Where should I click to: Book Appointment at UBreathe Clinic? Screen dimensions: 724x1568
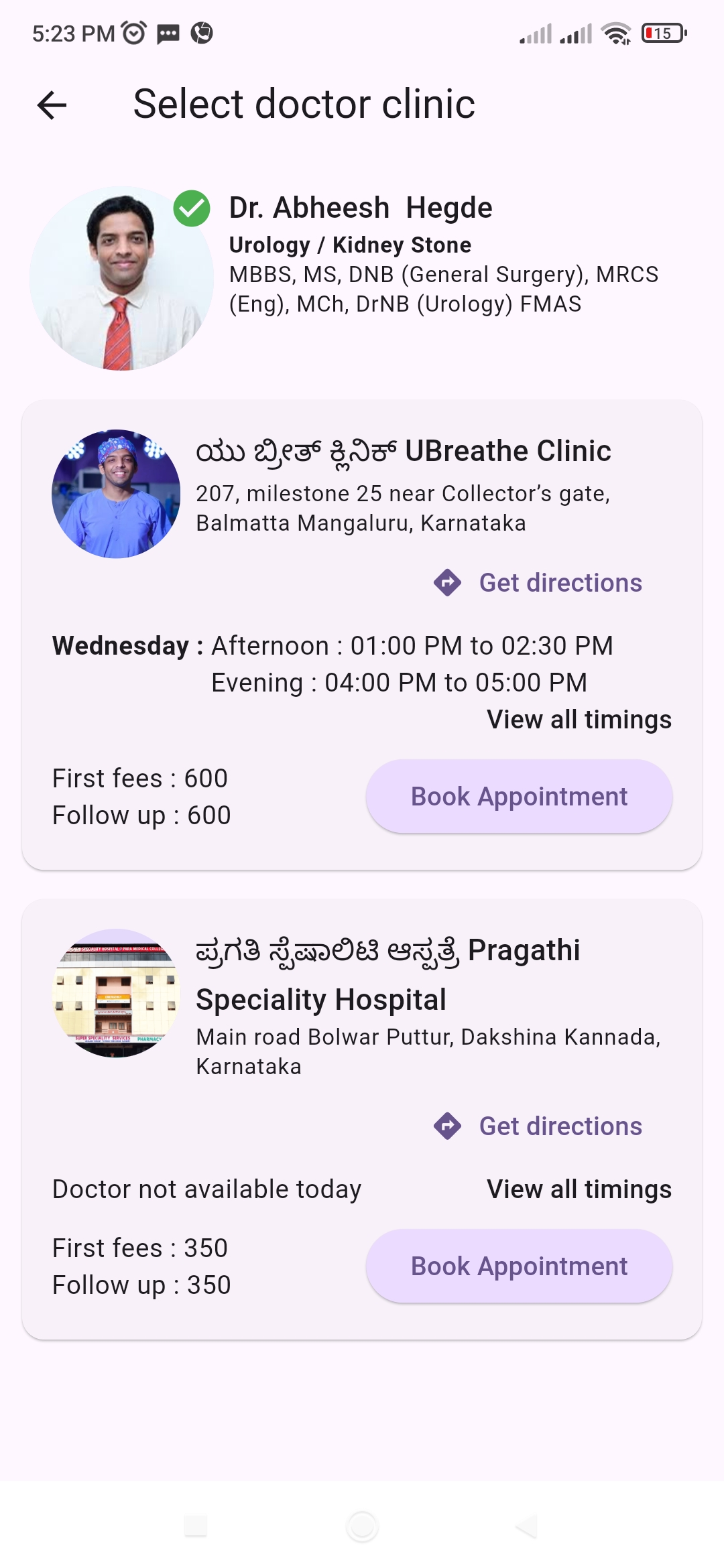pos(519,797)
